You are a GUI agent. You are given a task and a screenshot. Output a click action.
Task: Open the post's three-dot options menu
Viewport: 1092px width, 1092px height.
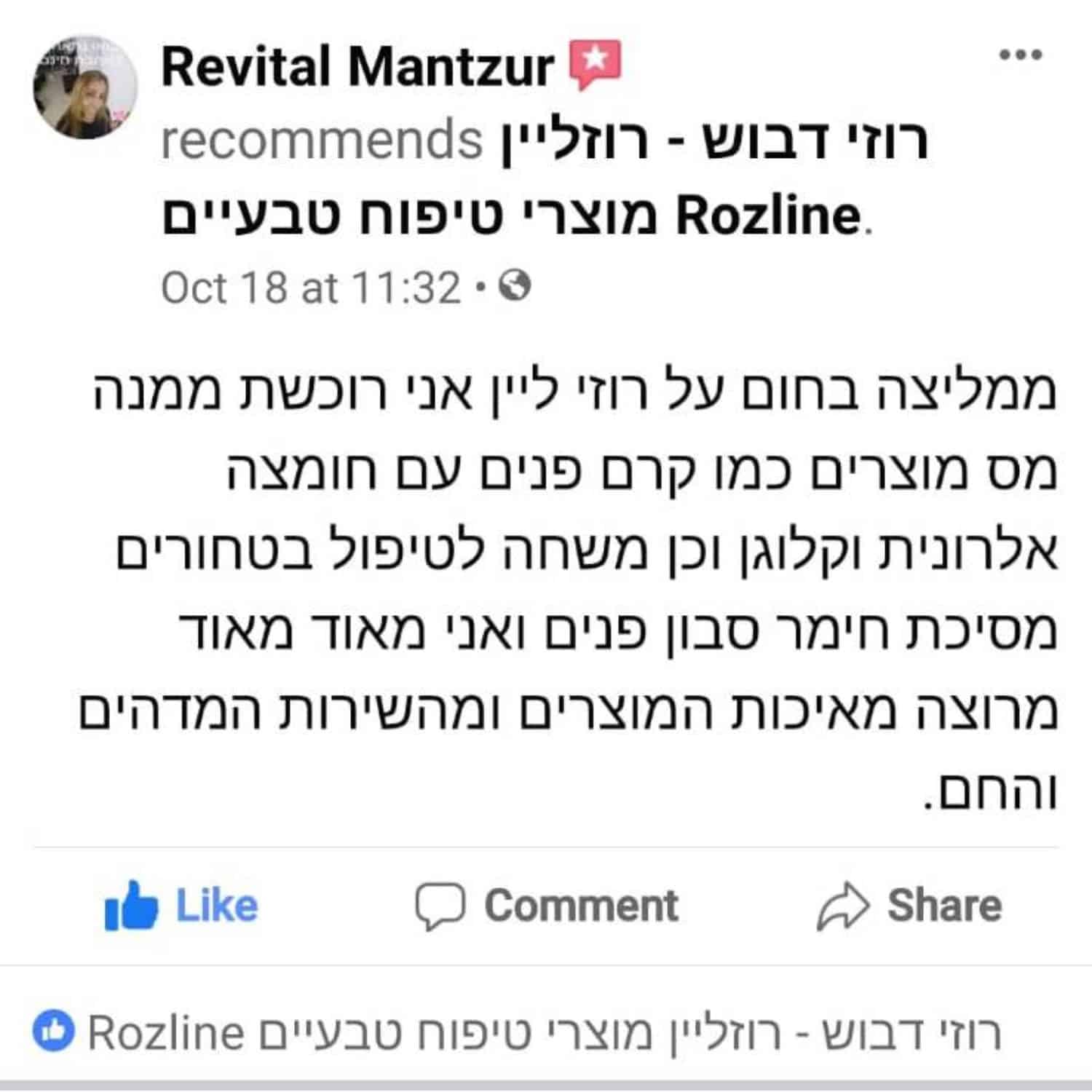click(x=1021, y=55)
